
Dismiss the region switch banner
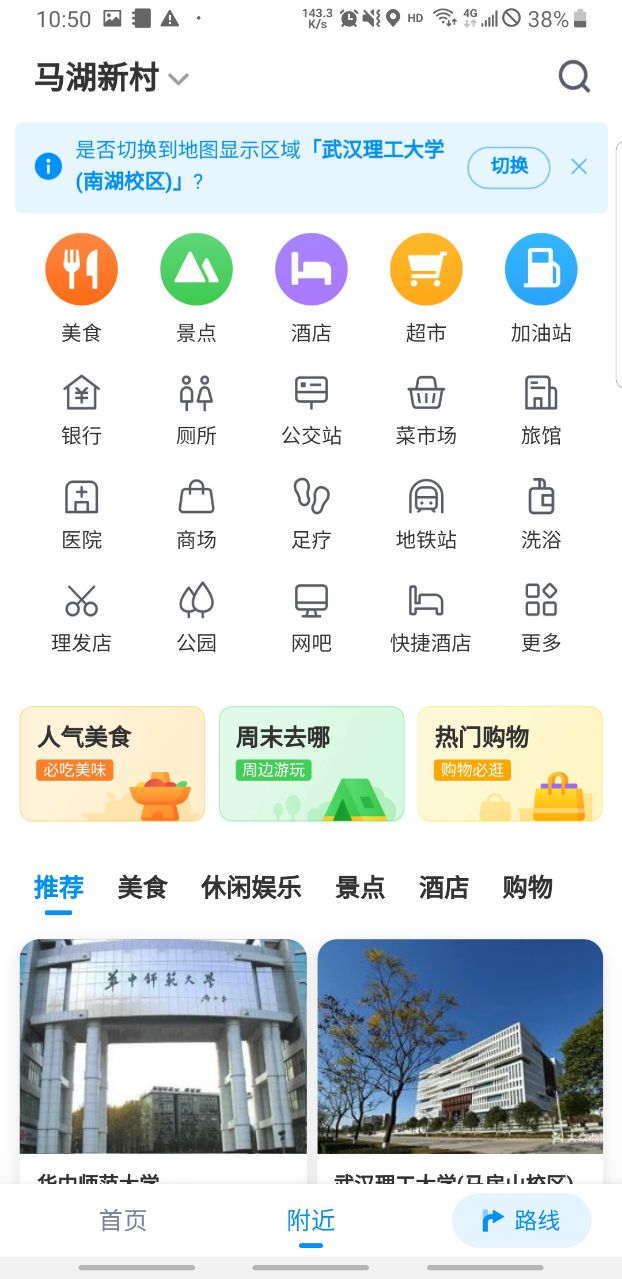579,167
